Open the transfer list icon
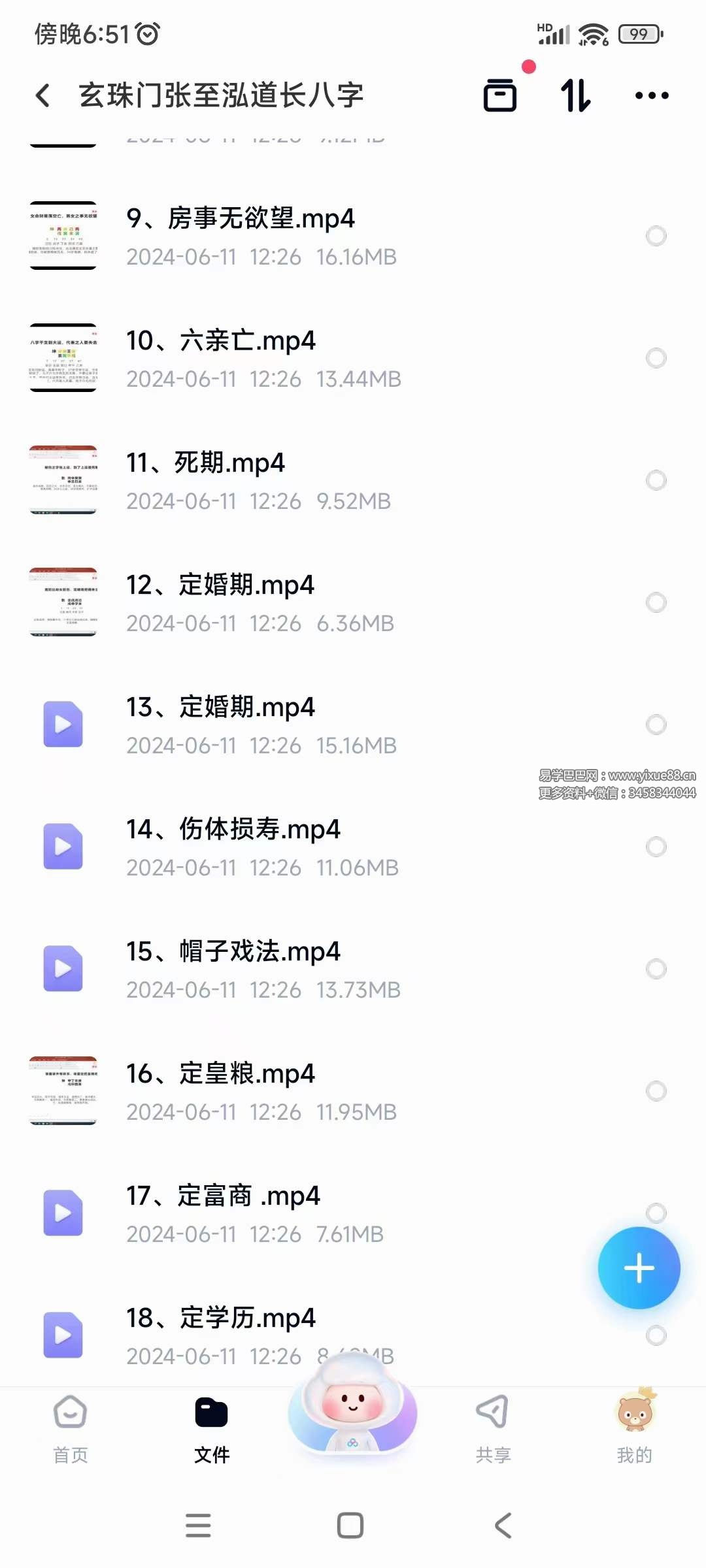The height and width of the screenshot is (1568, 706). pyautogui.click(x=500, y=95)
